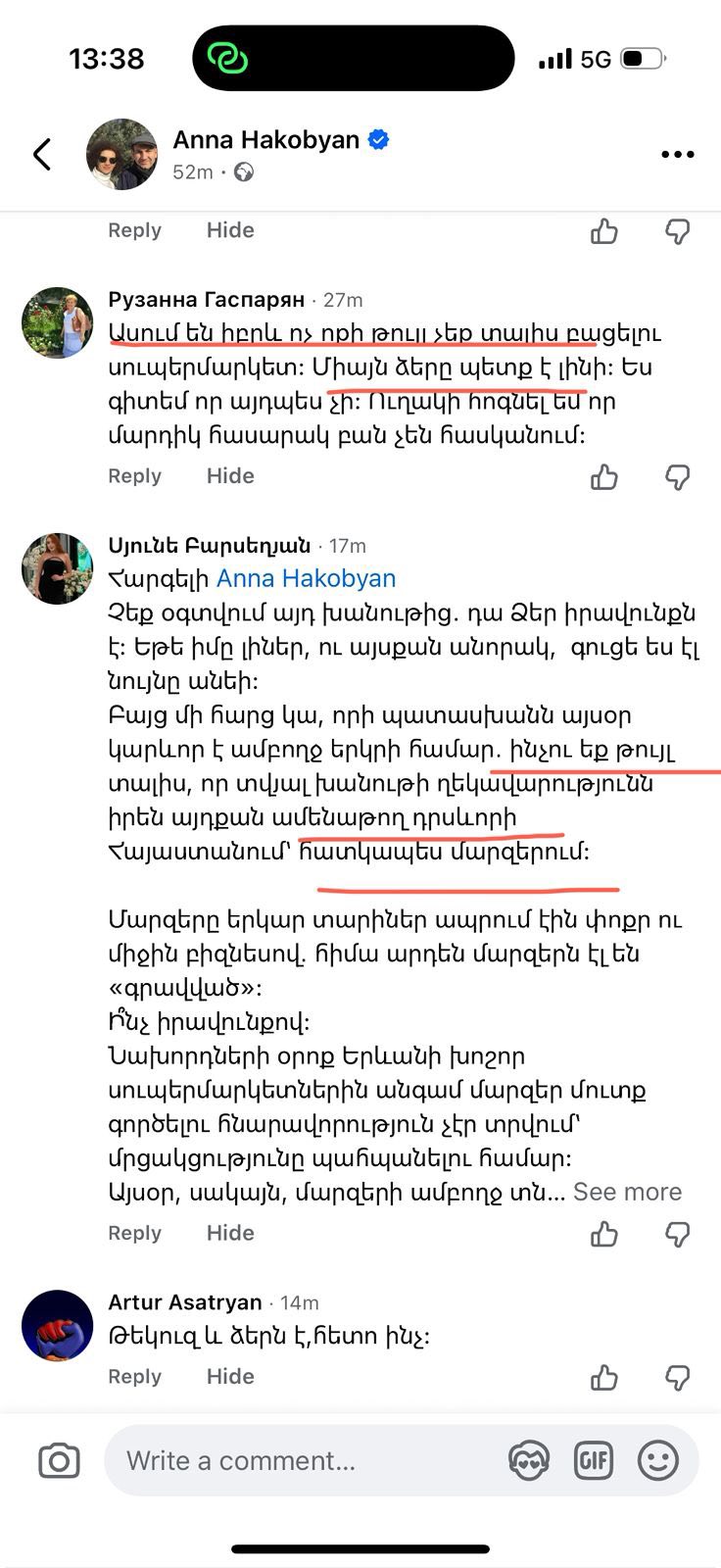Reply to Рузанна Гаспарян's comment
The image size is (721, 1568).
134,476
